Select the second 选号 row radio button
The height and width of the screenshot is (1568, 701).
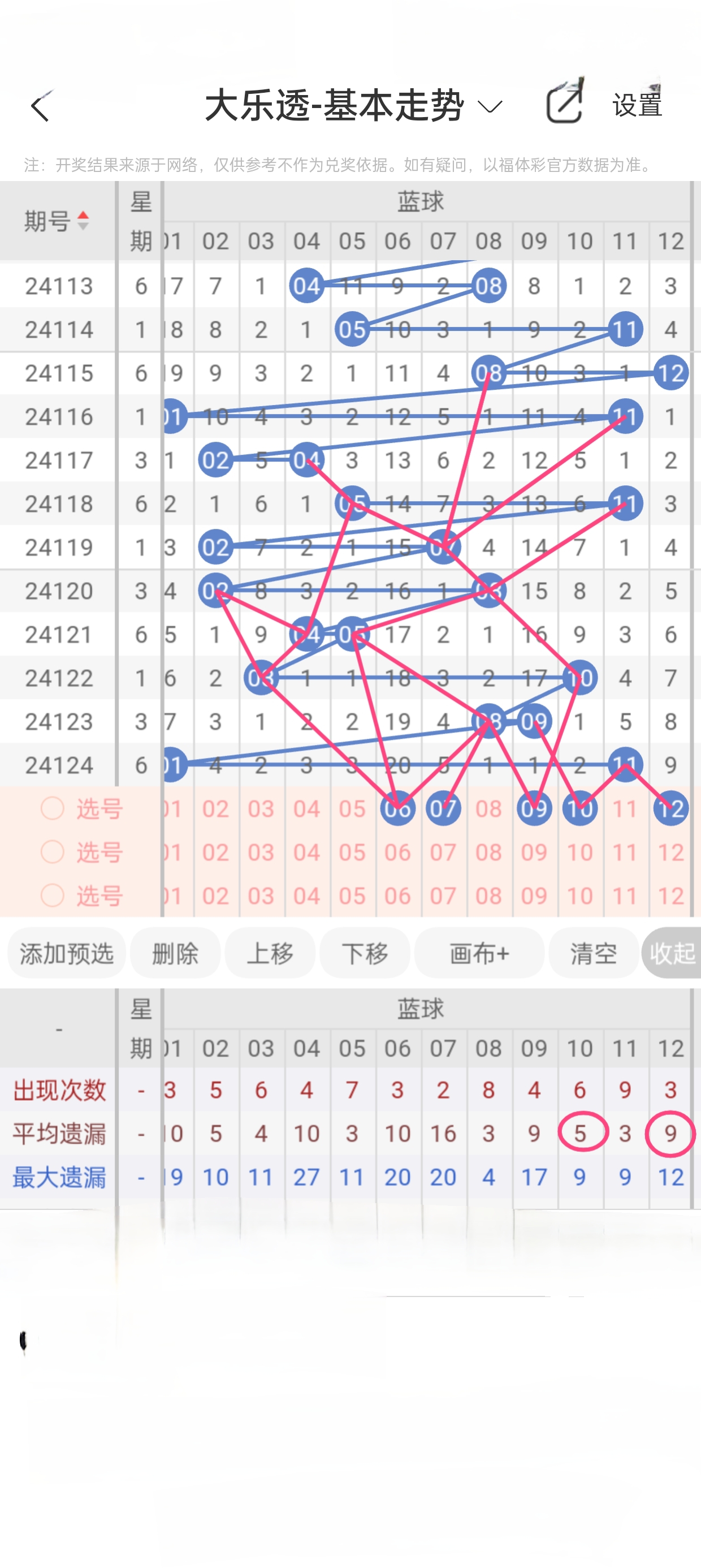(53, 851)
